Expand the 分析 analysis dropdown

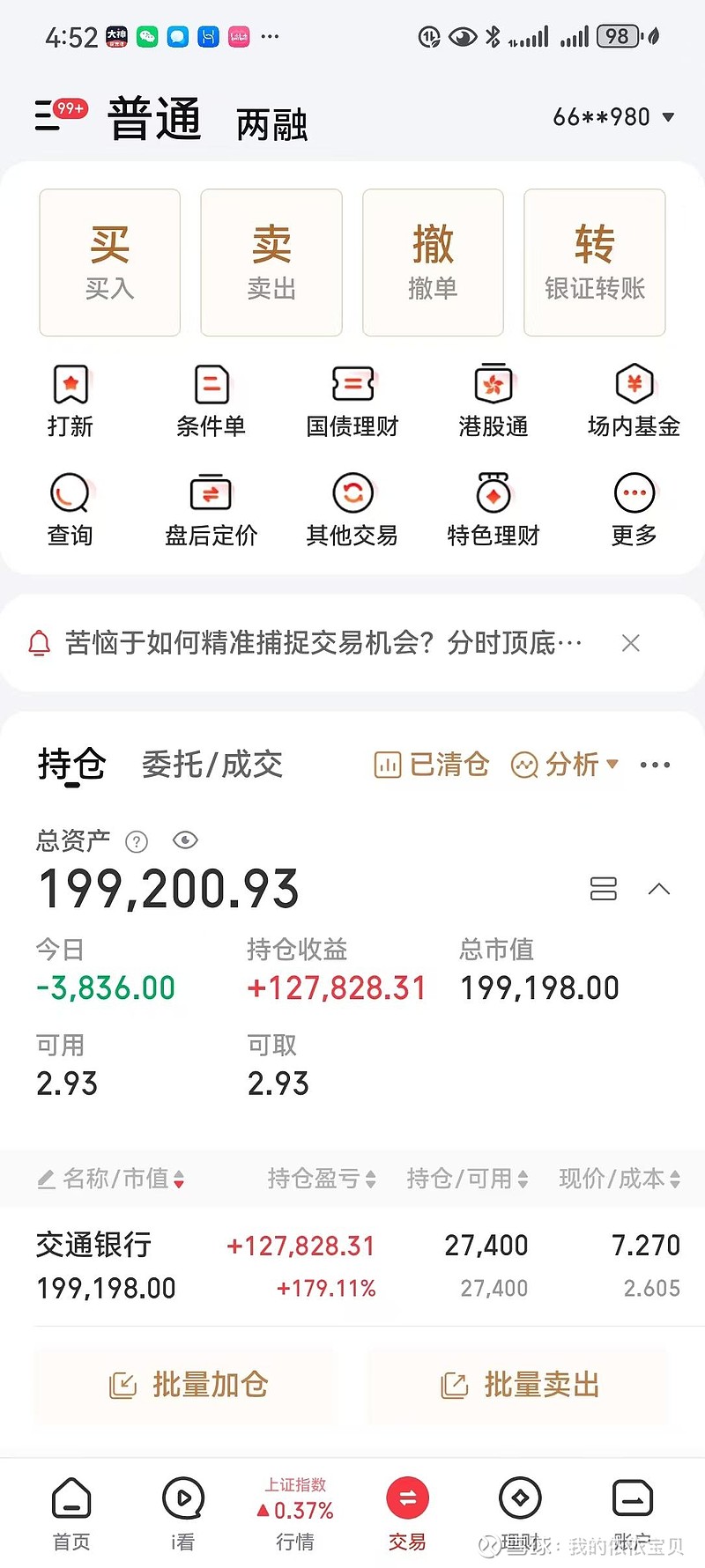pos(566,764)
